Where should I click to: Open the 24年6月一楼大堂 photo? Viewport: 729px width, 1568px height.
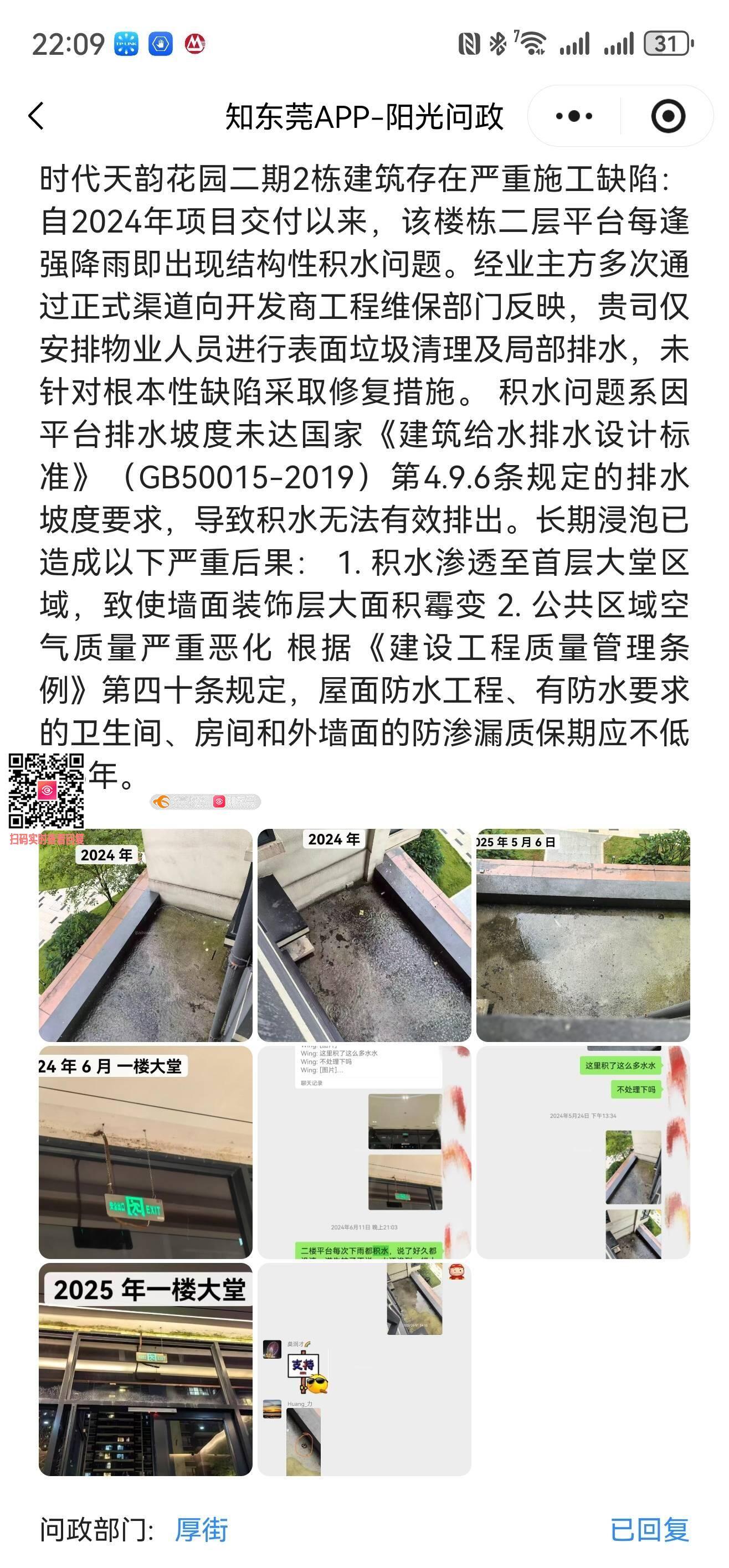click(145, 1152)
